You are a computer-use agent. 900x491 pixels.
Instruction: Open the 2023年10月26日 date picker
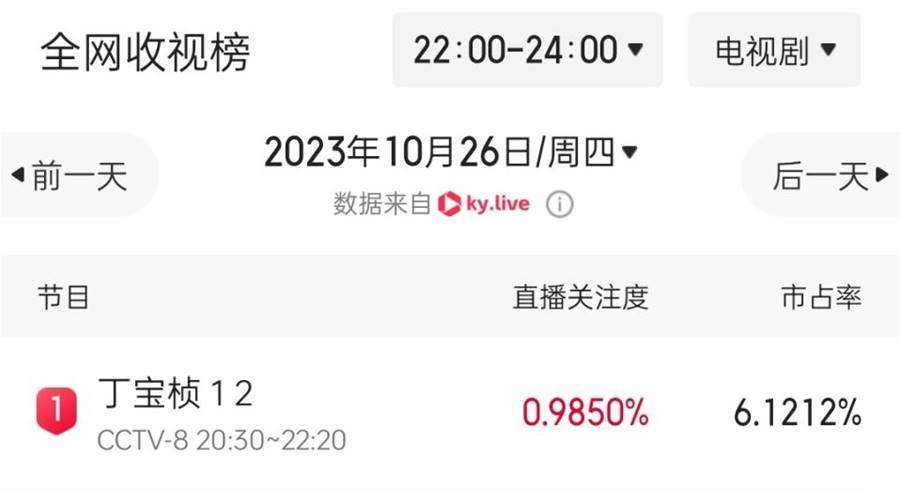click(450, 152)
